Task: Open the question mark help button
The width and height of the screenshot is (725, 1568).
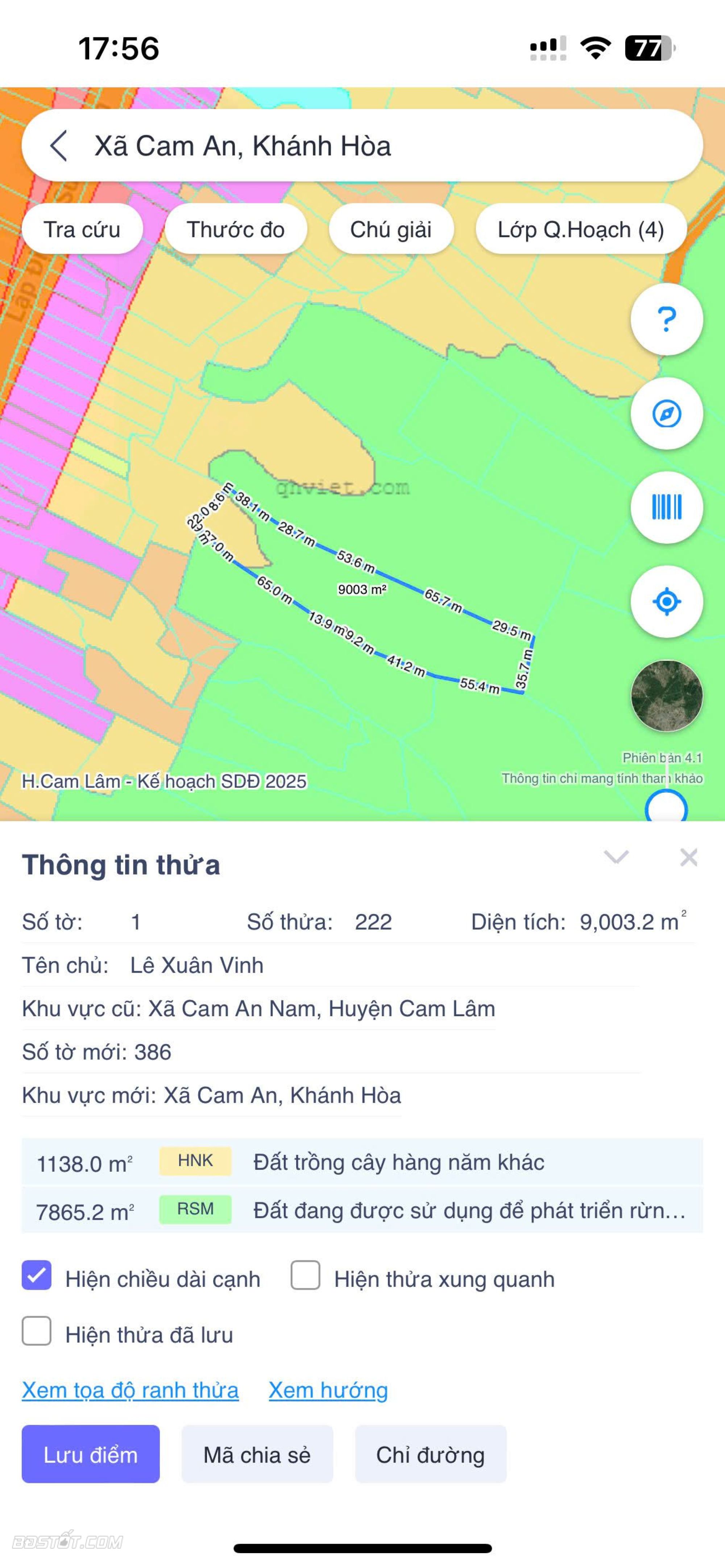Action: tap(667, 320)
